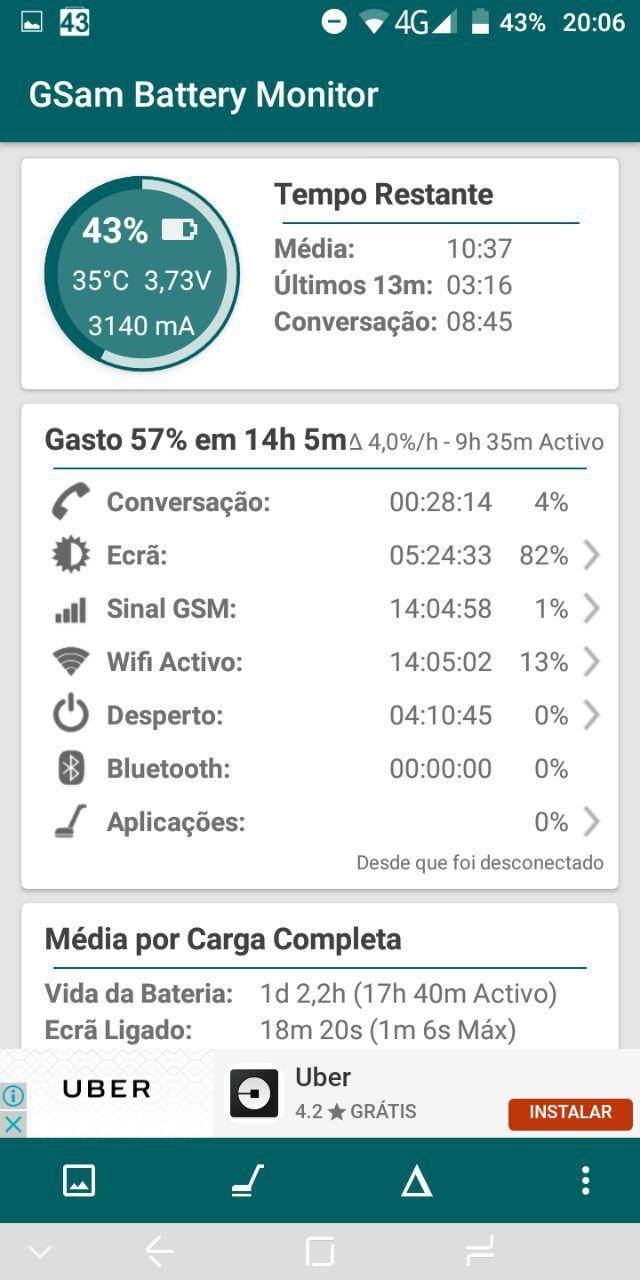Open the Desperto wake details row
This screenshot has height=1280, width=640.
320,716
